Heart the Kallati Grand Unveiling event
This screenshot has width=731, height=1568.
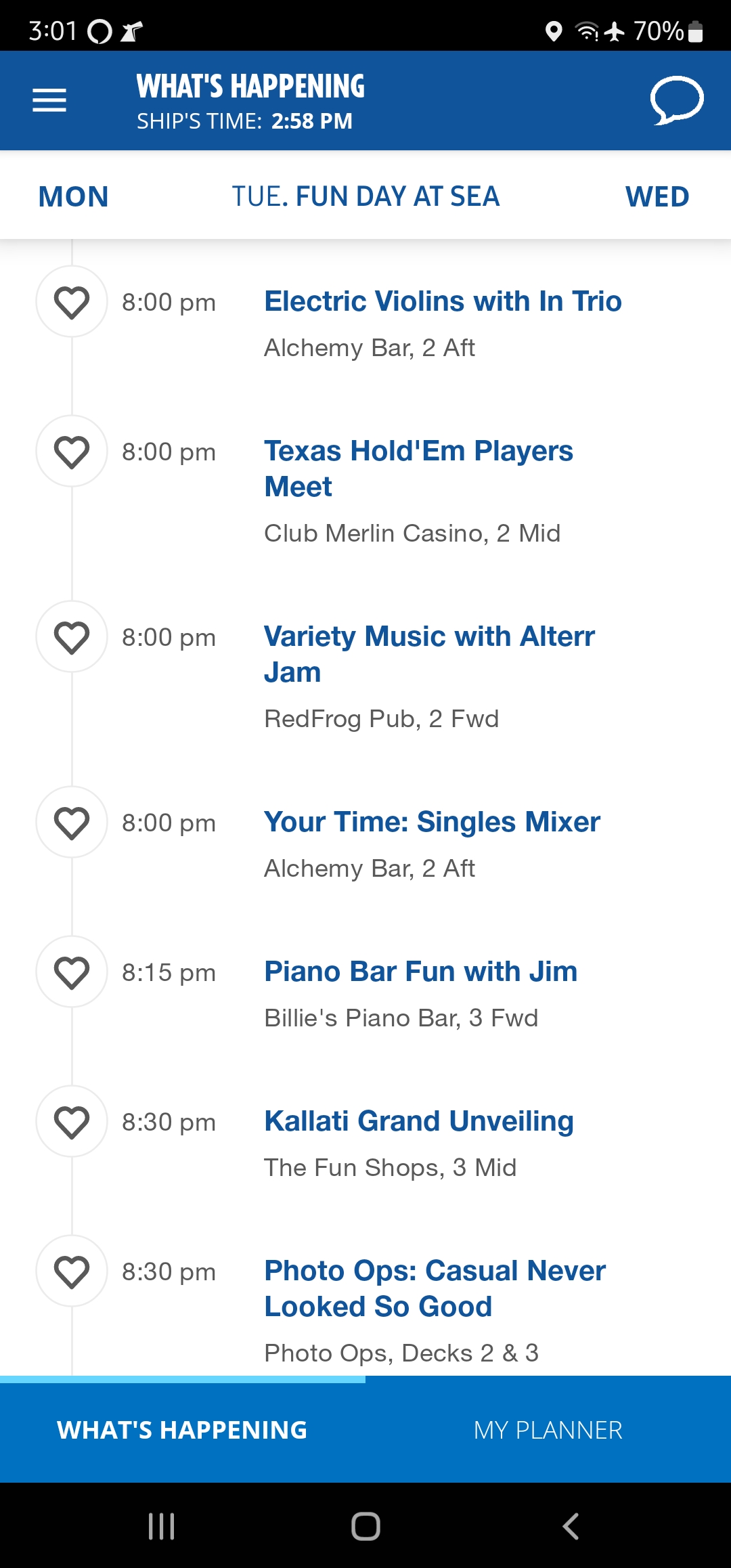click(72, 1122)
